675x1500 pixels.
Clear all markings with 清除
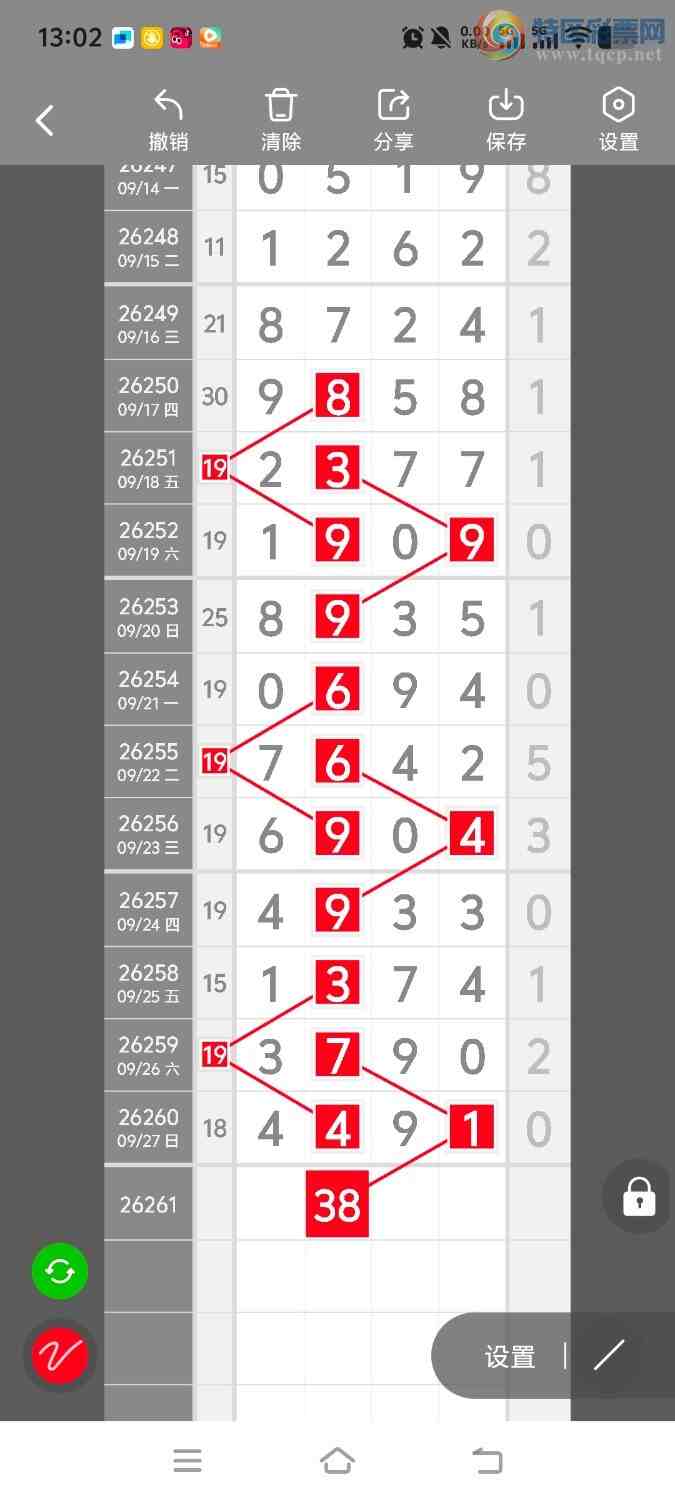coord(281,120)
